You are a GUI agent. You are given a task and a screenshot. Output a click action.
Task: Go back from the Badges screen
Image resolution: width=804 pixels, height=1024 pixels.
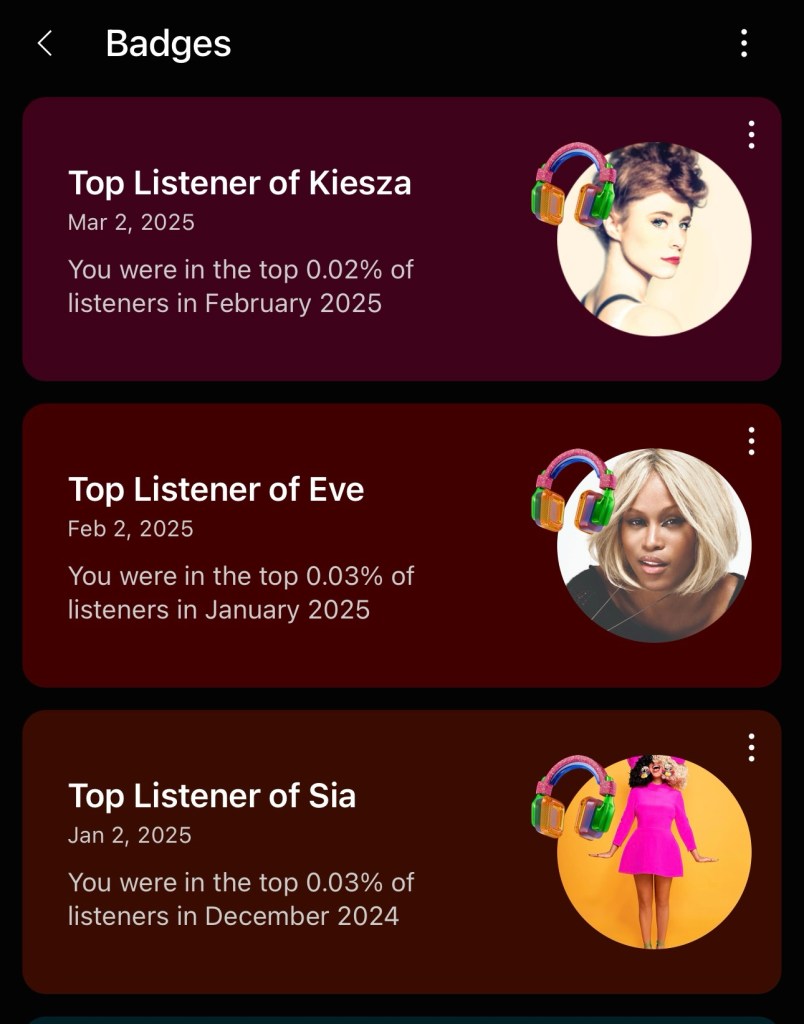44,43
